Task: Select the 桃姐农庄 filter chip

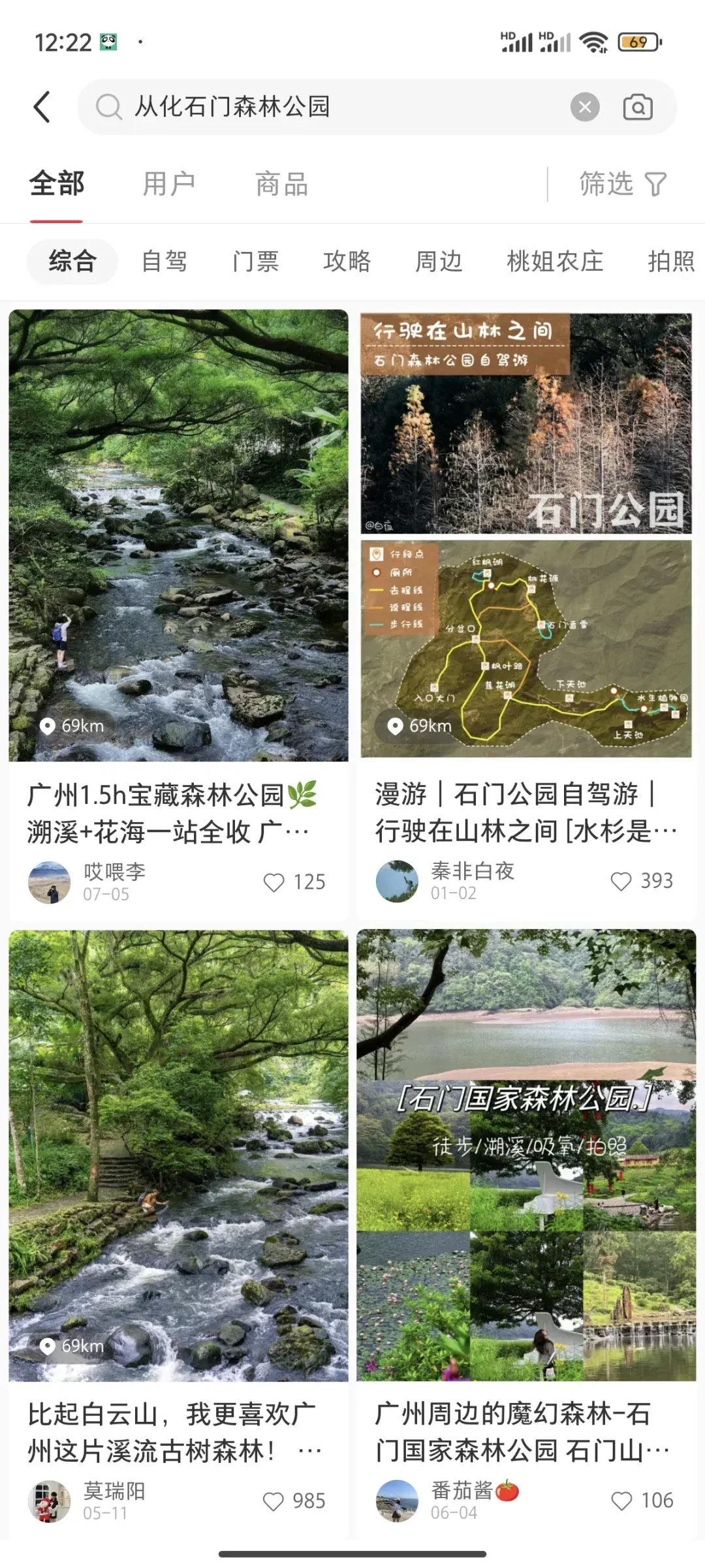Action: (555, 262)
